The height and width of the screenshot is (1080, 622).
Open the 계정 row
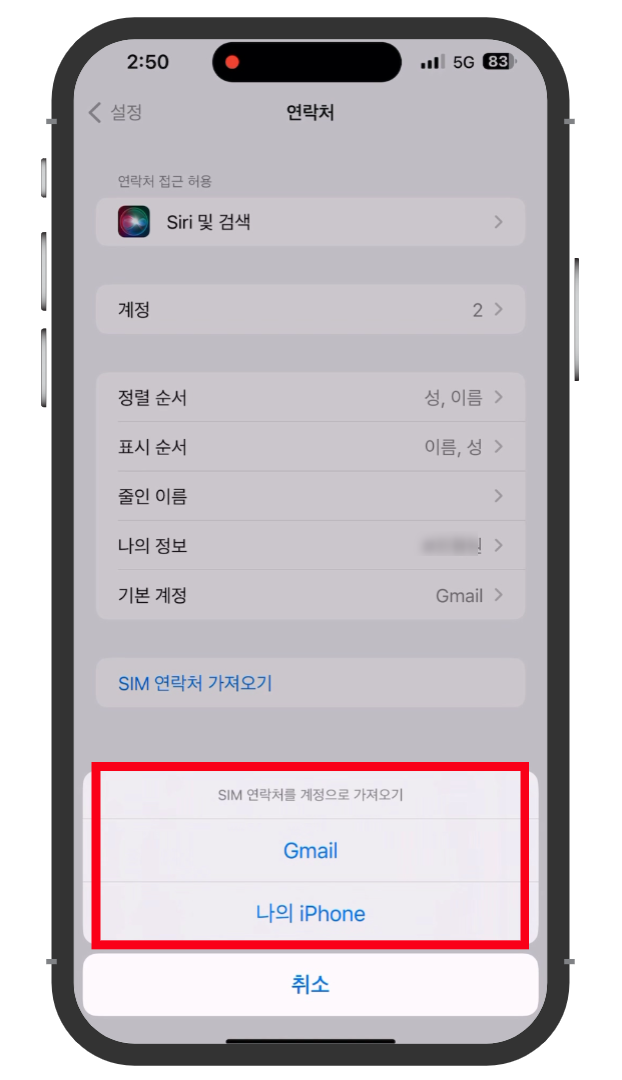[310, 310]
